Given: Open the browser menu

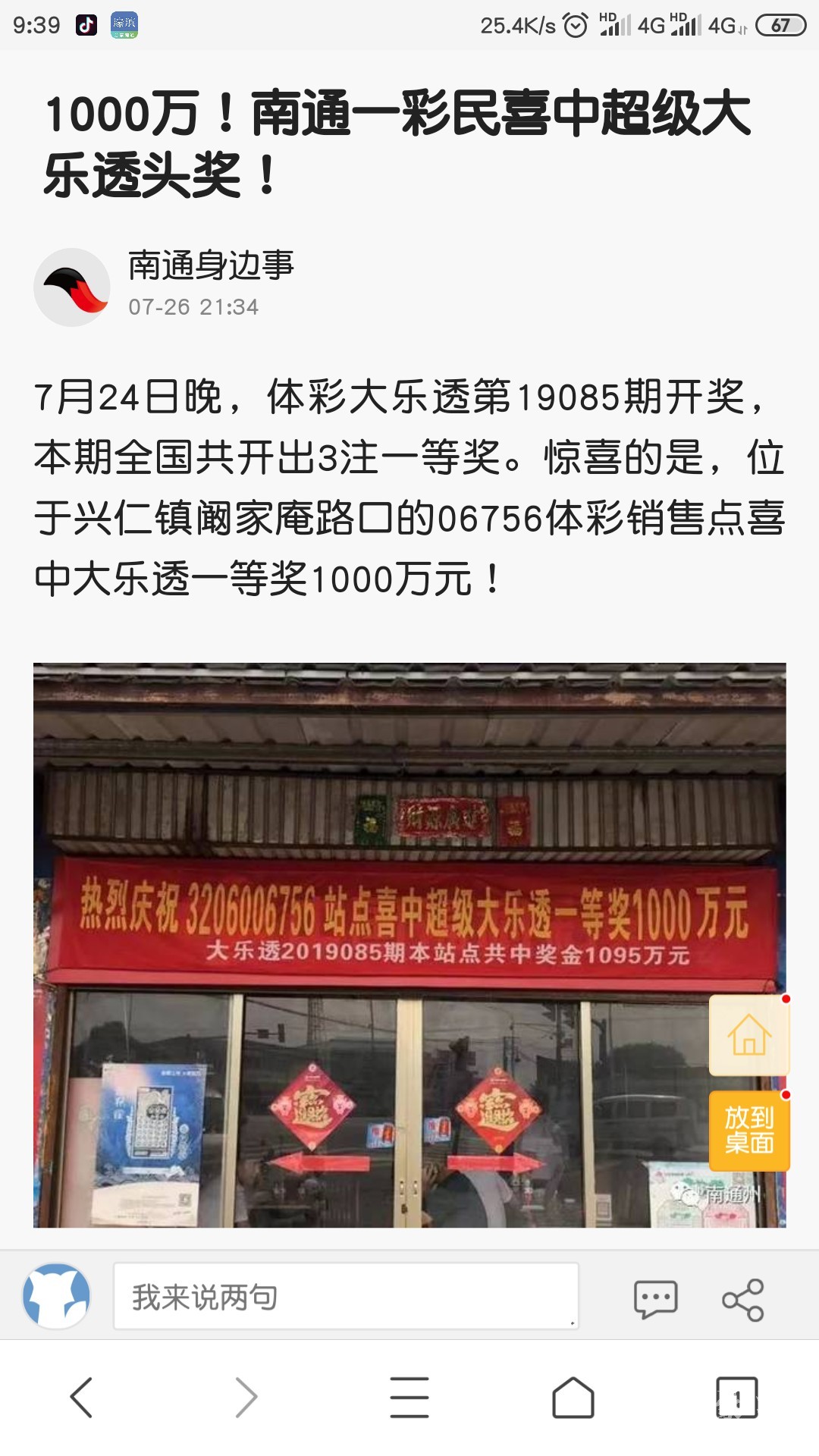Looking at the screenshot, I should coord(409,1397).
